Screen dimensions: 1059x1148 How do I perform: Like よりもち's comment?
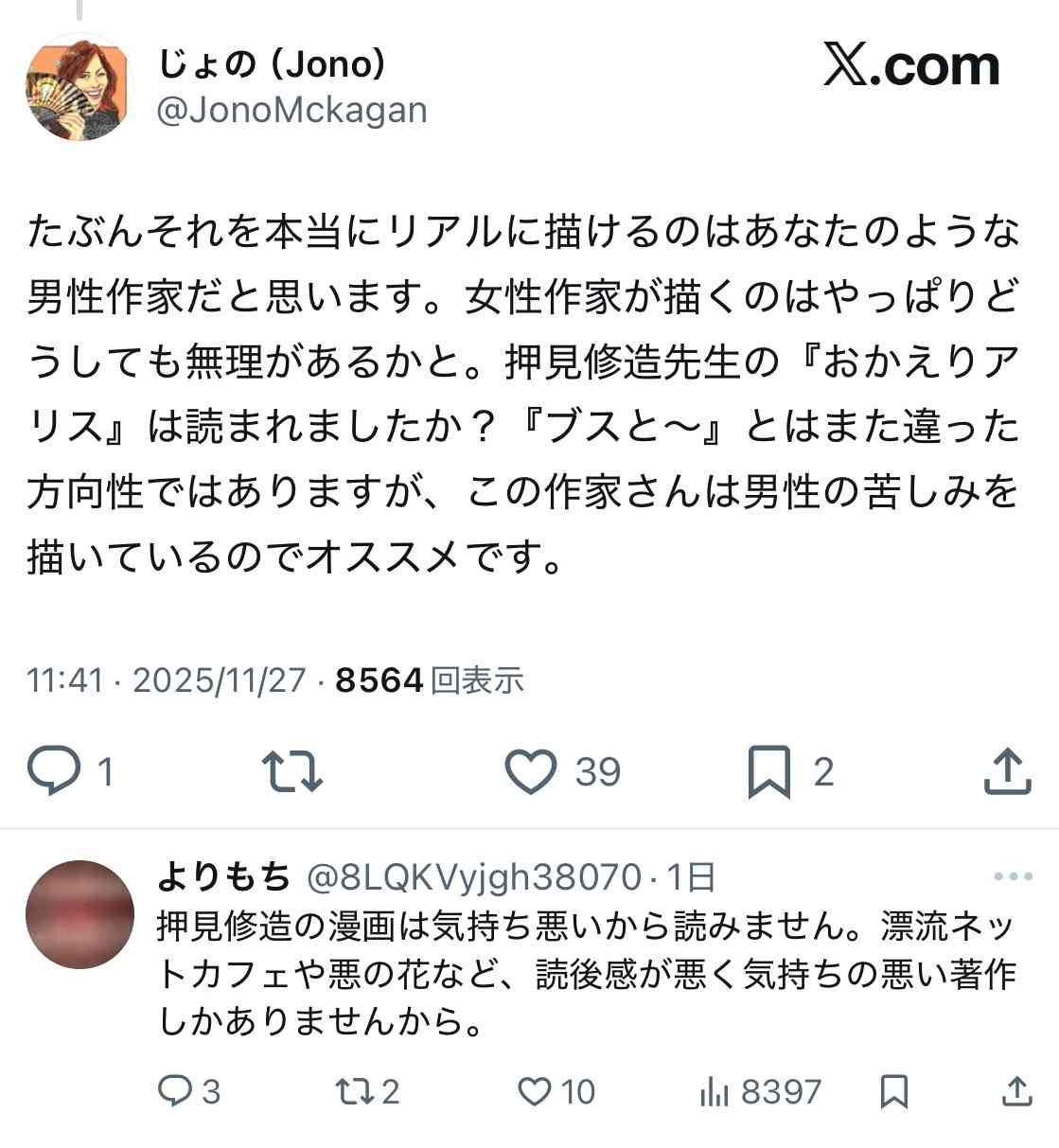[536, 1091]
